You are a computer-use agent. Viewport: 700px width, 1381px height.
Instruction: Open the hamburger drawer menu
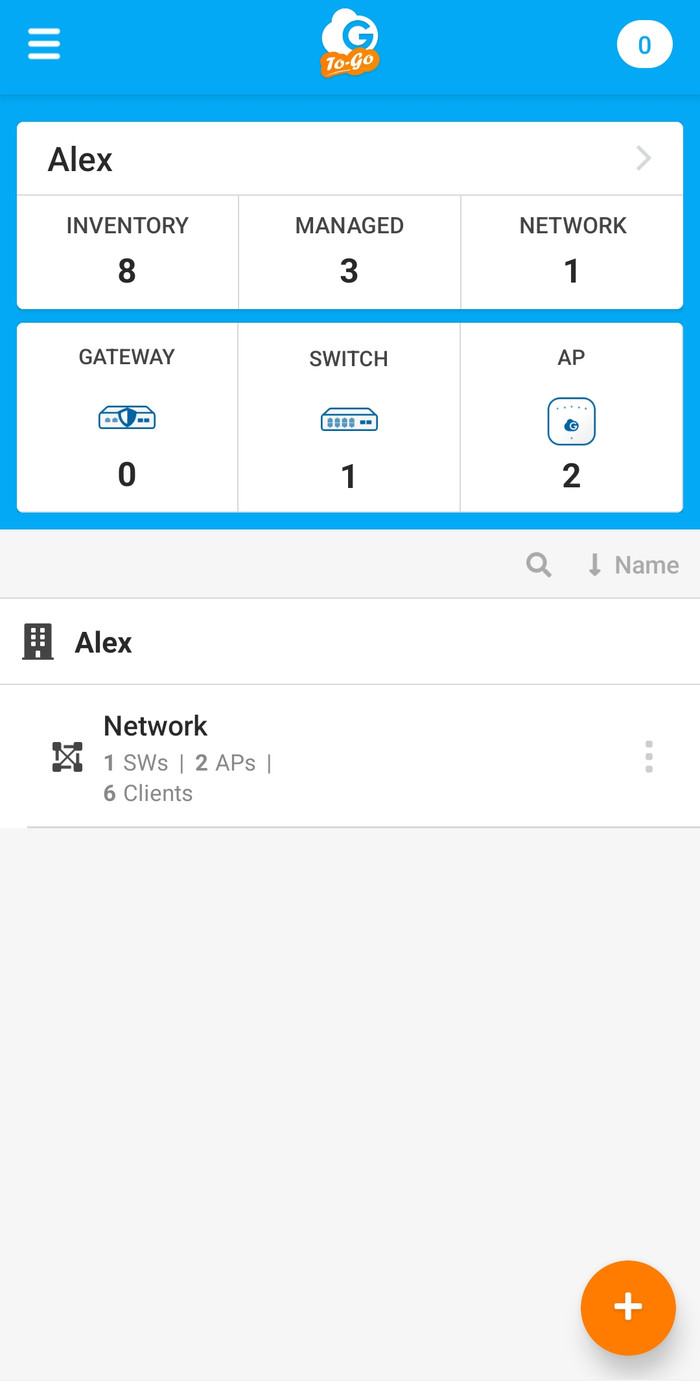[x=44, y=44]
